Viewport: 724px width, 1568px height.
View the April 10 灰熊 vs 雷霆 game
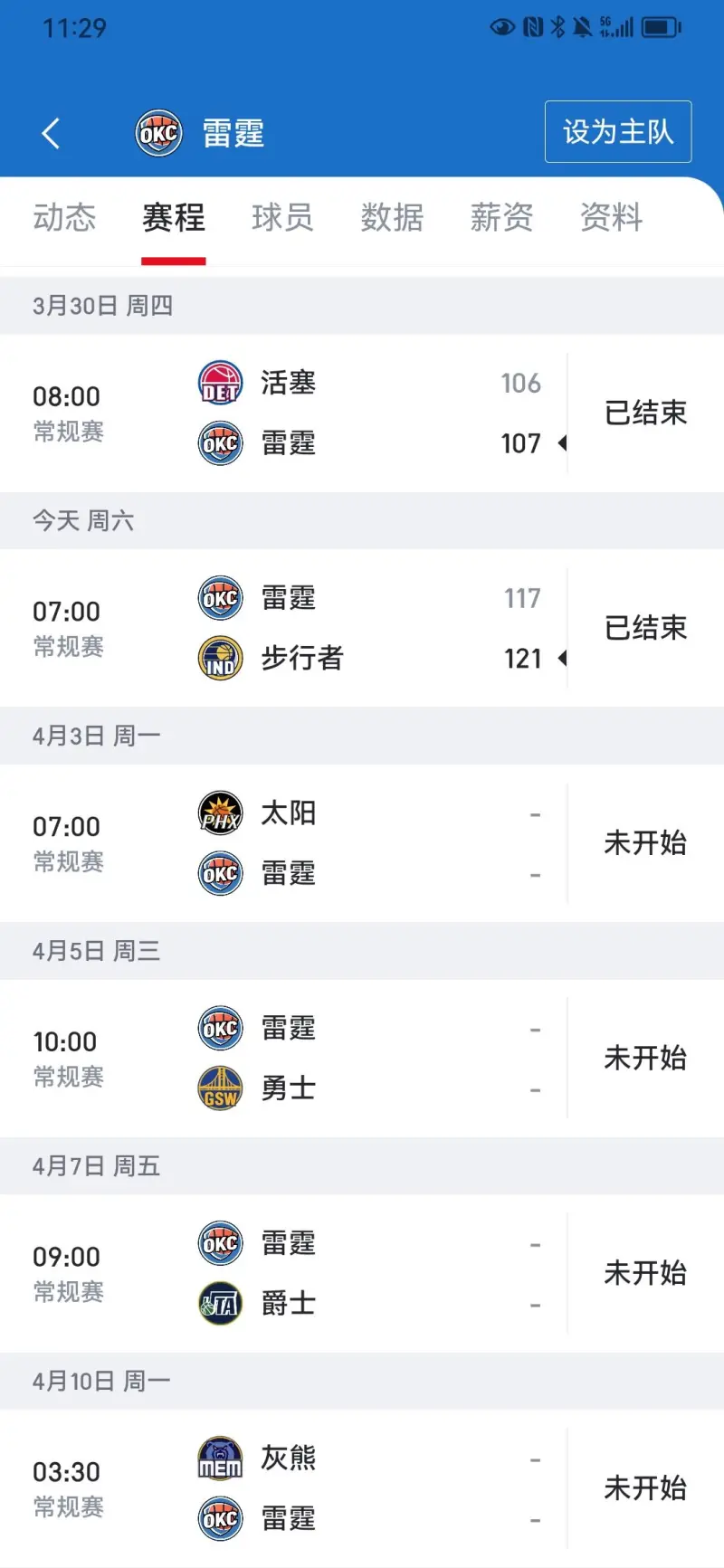(x=362, y=1488)
